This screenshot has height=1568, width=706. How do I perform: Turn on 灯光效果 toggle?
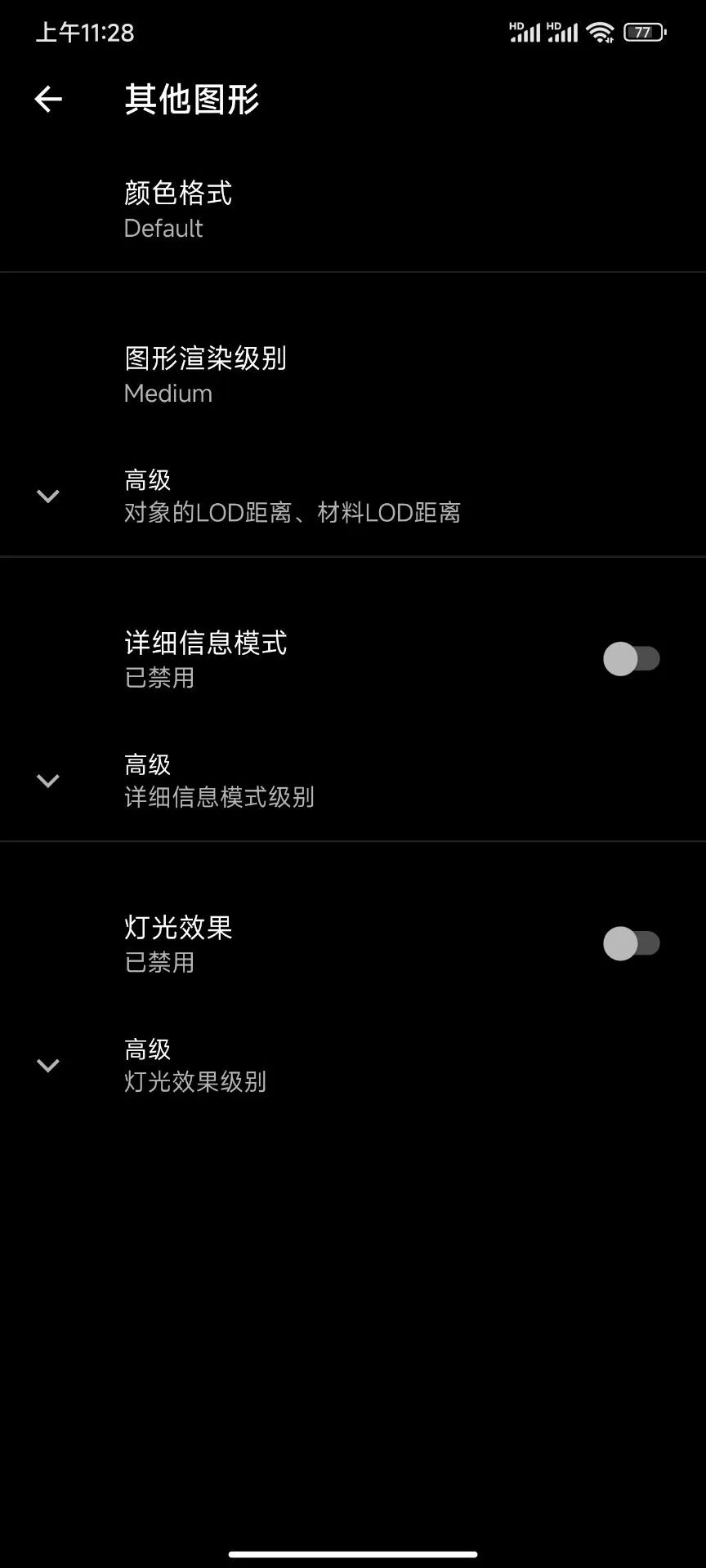click(631, 944)
